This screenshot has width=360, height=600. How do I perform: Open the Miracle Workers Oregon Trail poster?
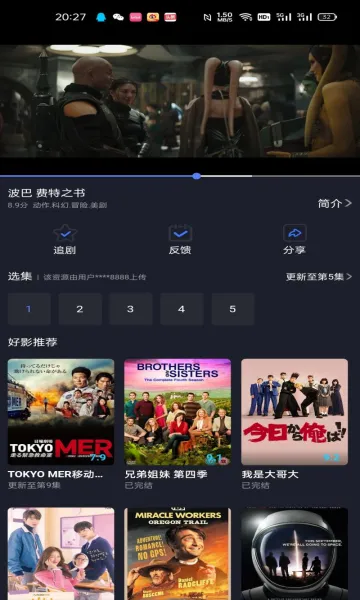(x=178, y=554)
